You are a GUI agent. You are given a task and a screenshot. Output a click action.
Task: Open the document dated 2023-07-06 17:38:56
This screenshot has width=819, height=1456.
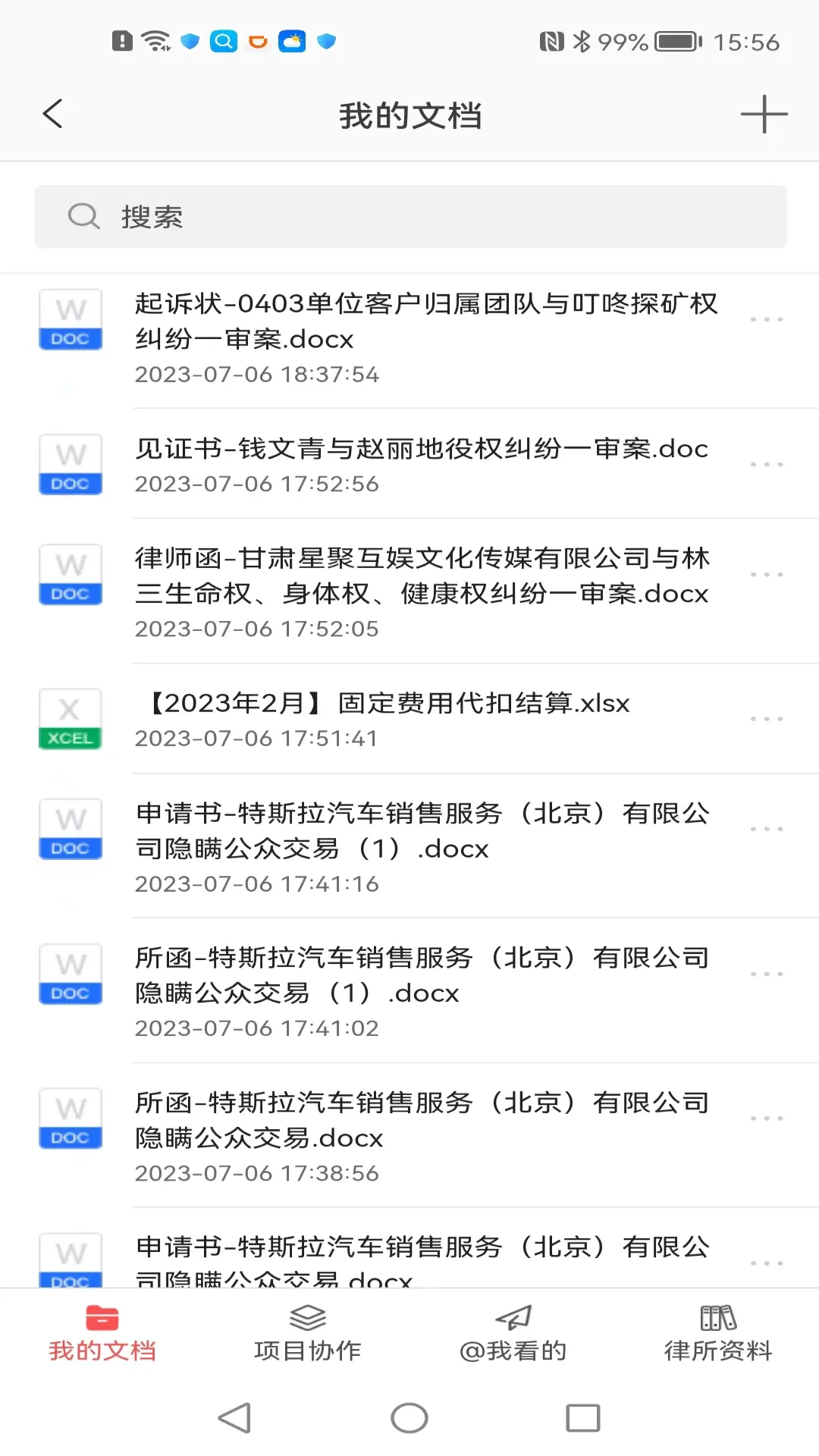click(409, 1136)
